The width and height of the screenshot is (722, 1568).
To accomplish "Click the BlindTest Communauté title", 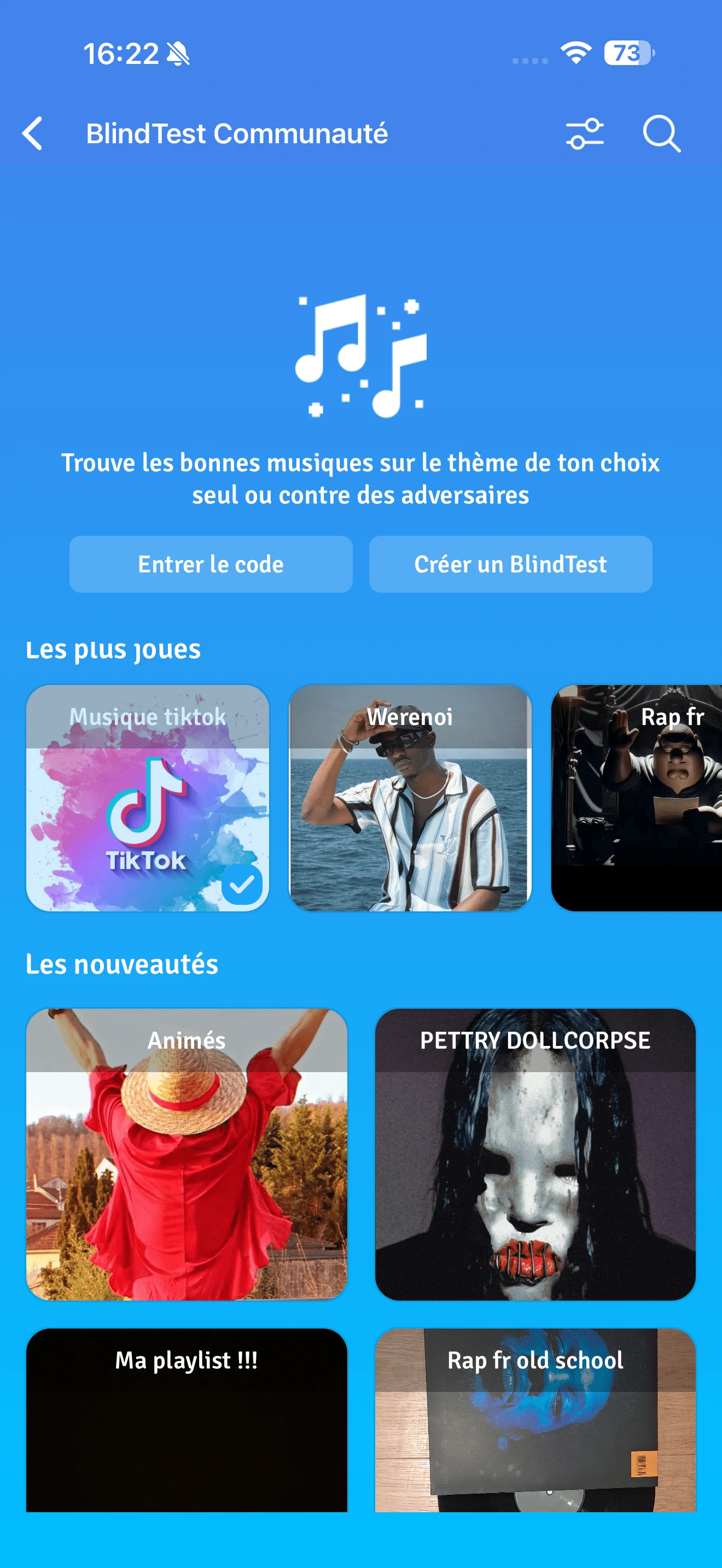I will pos(237,134).
